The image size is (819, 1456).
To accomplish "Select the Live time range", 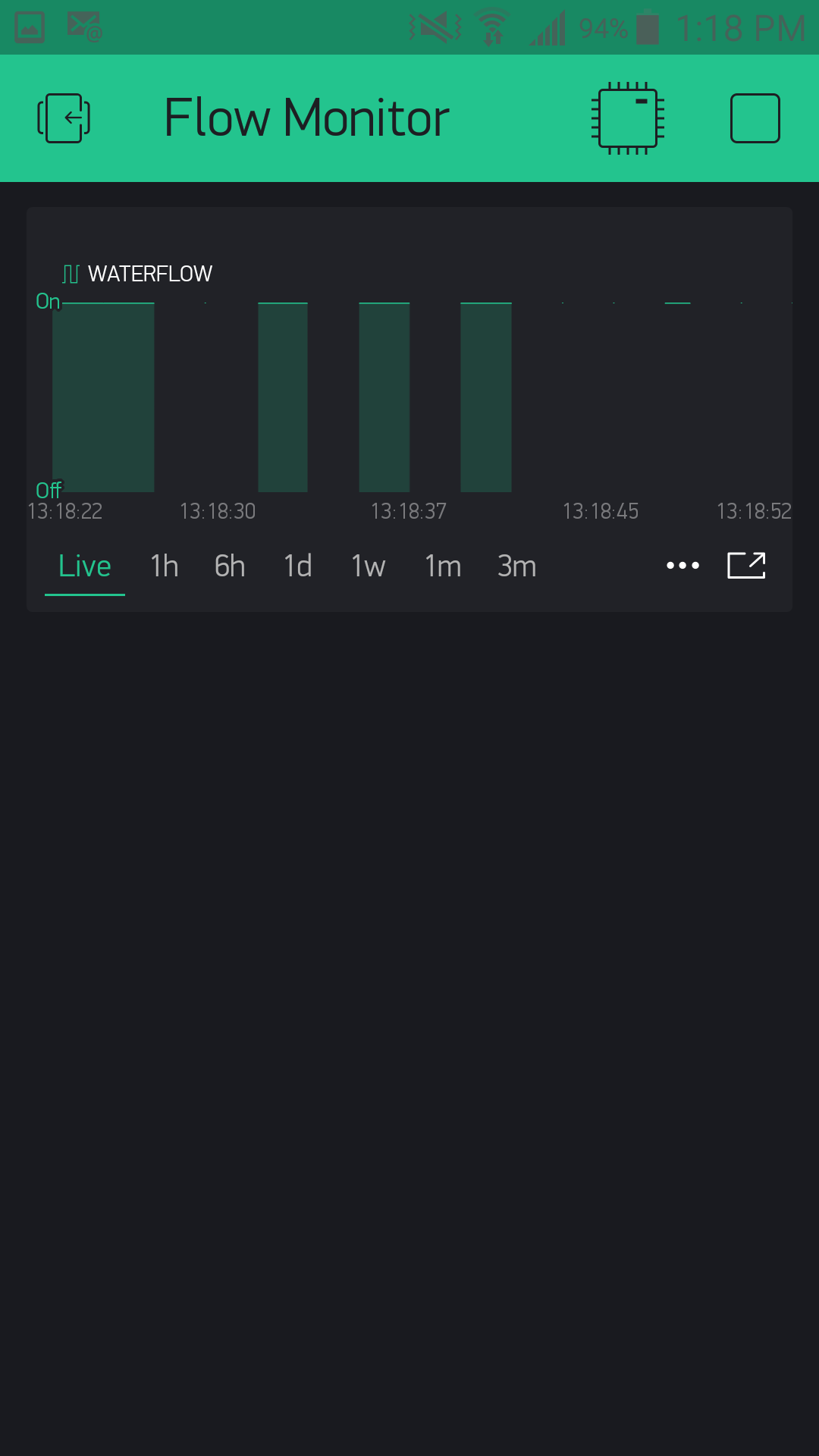I will pyautogui.click(x=85, y=566).
